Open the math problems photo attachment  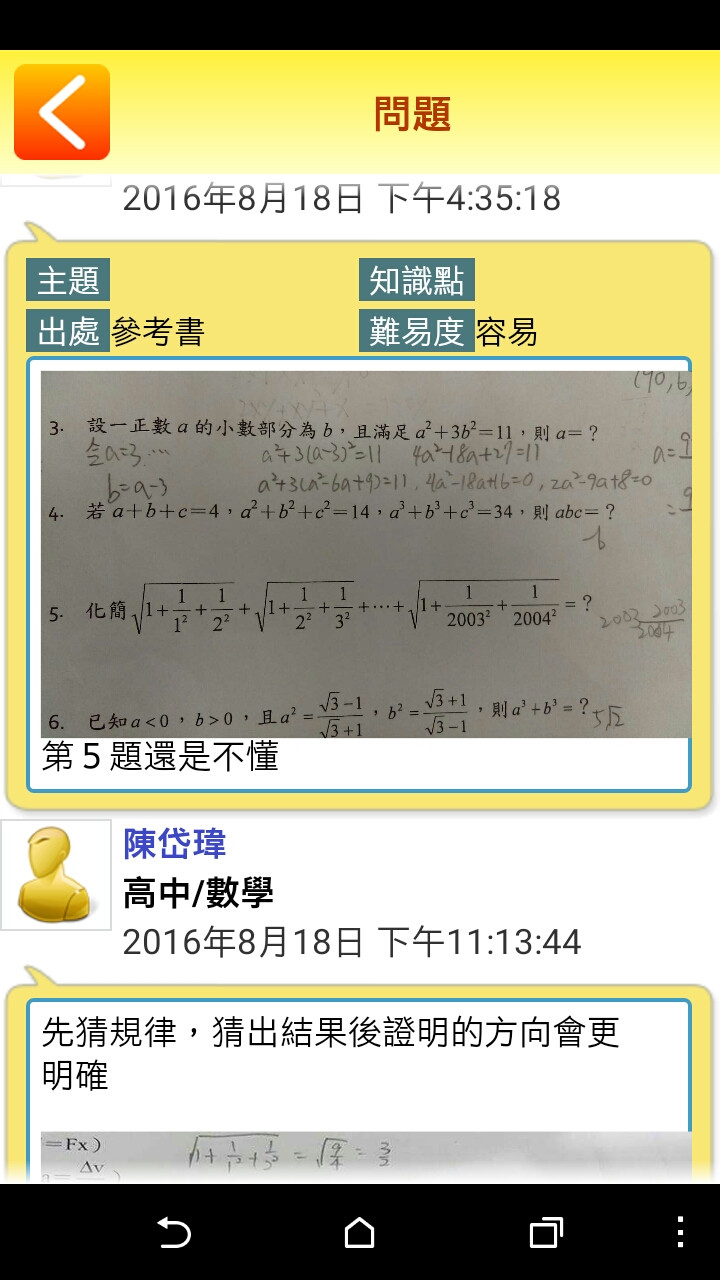[x=365, y=554]
